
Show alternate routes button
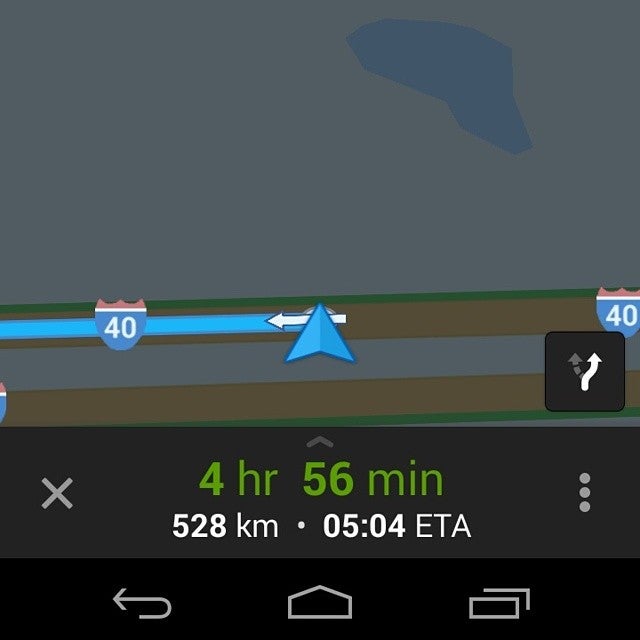[584, 372]
